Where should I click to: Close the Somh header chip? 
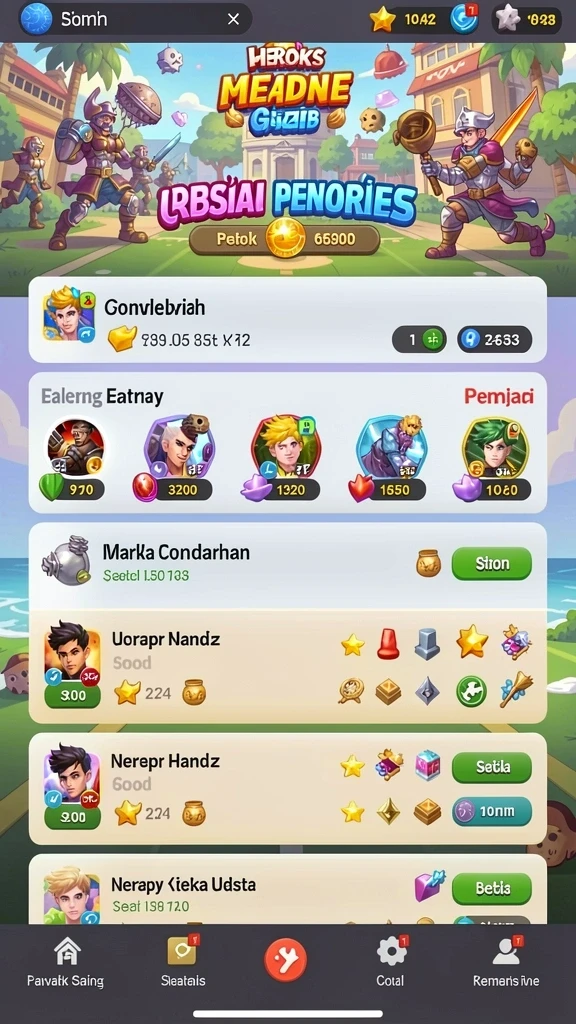point(233,20)
